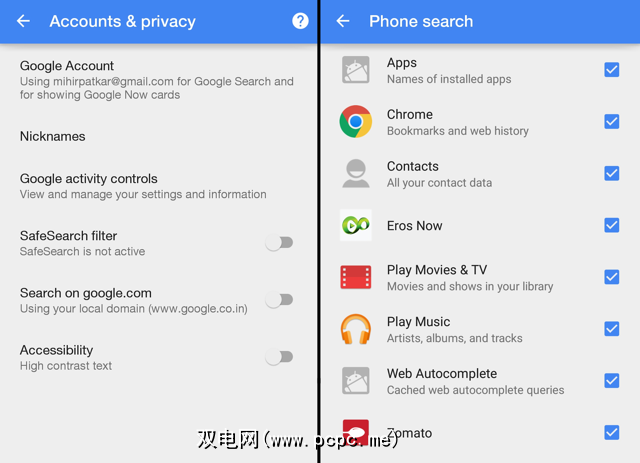This screenshot has height=463, width=640.
Task: Untick the Contacts checkbox
Action: (612, 174)
